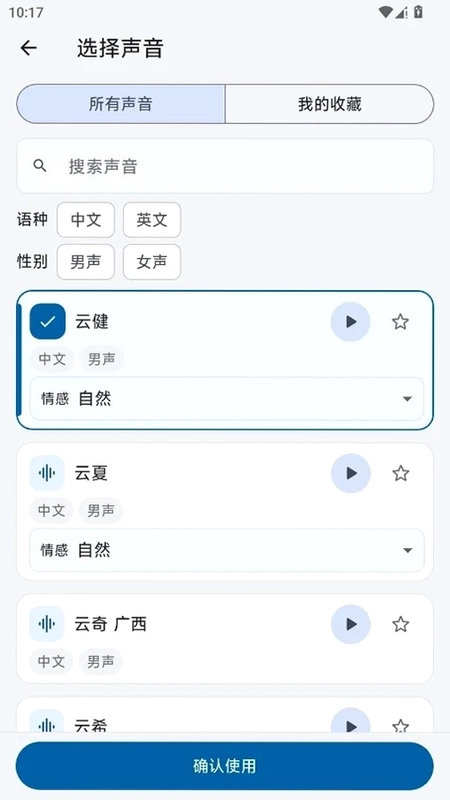Image resolution: width=450 pixels, height=800 pixels.
Task: Play the 云夏 voice preview
Action: (351, 473)
